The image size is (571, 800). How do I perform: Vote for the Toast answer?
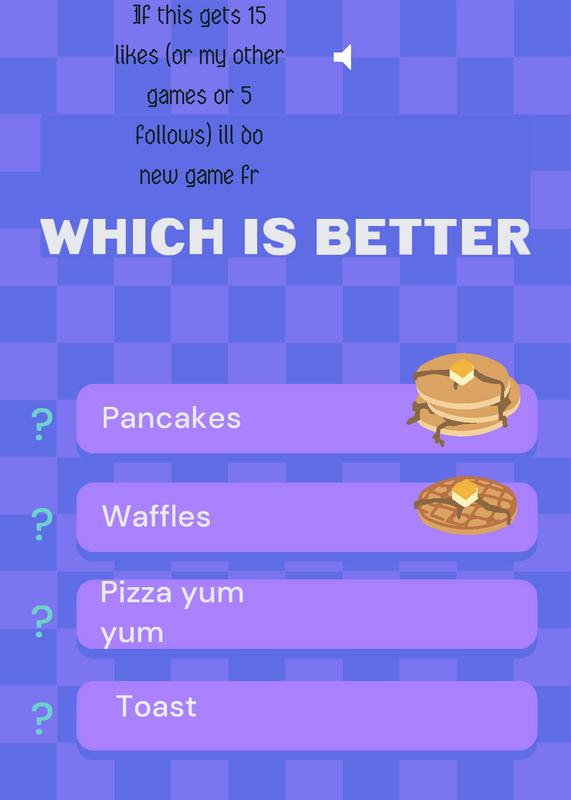(x=307, y=715)
